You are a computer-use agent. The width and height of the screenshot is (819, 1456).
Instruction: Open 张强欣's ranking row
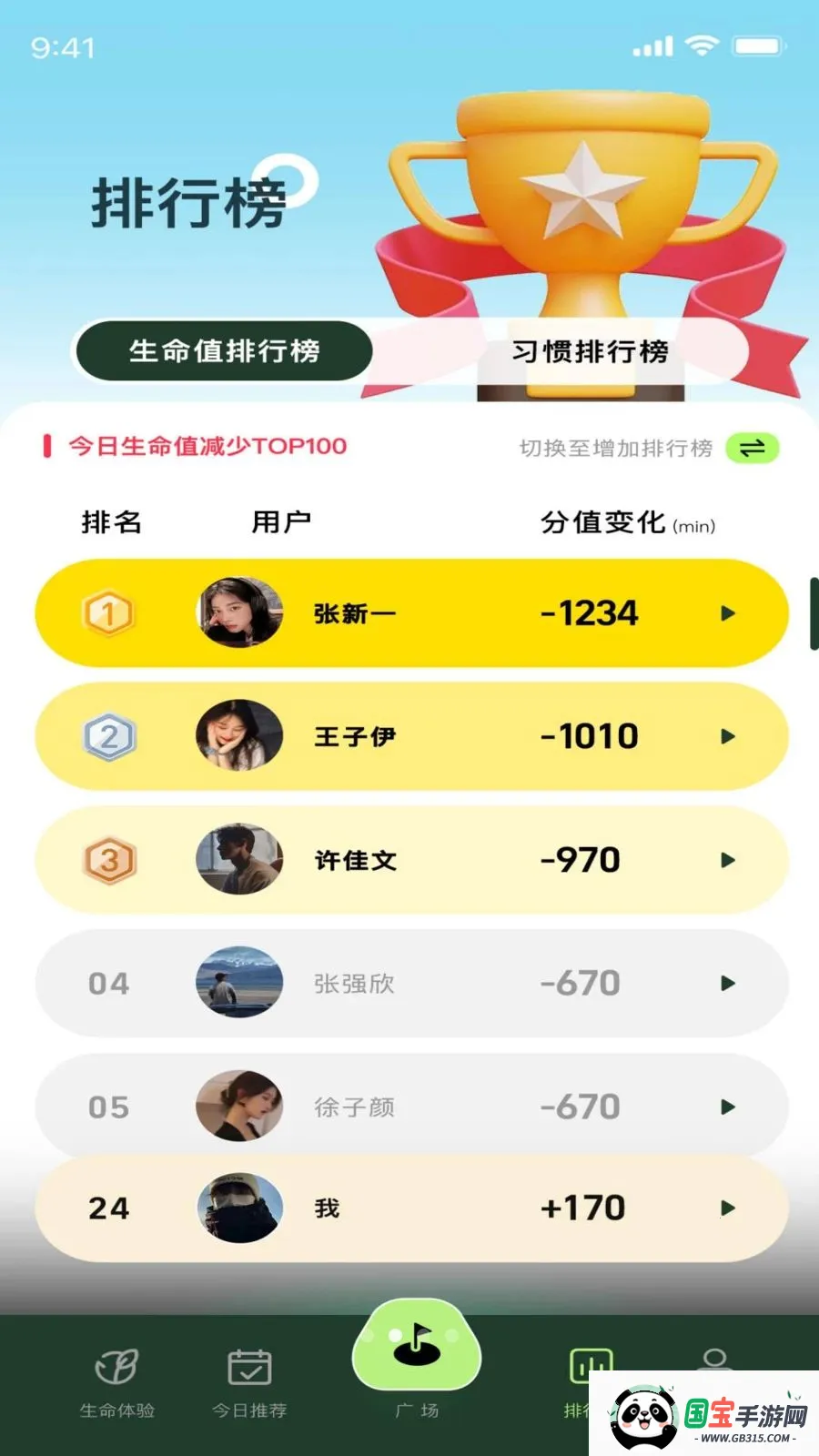411,983
